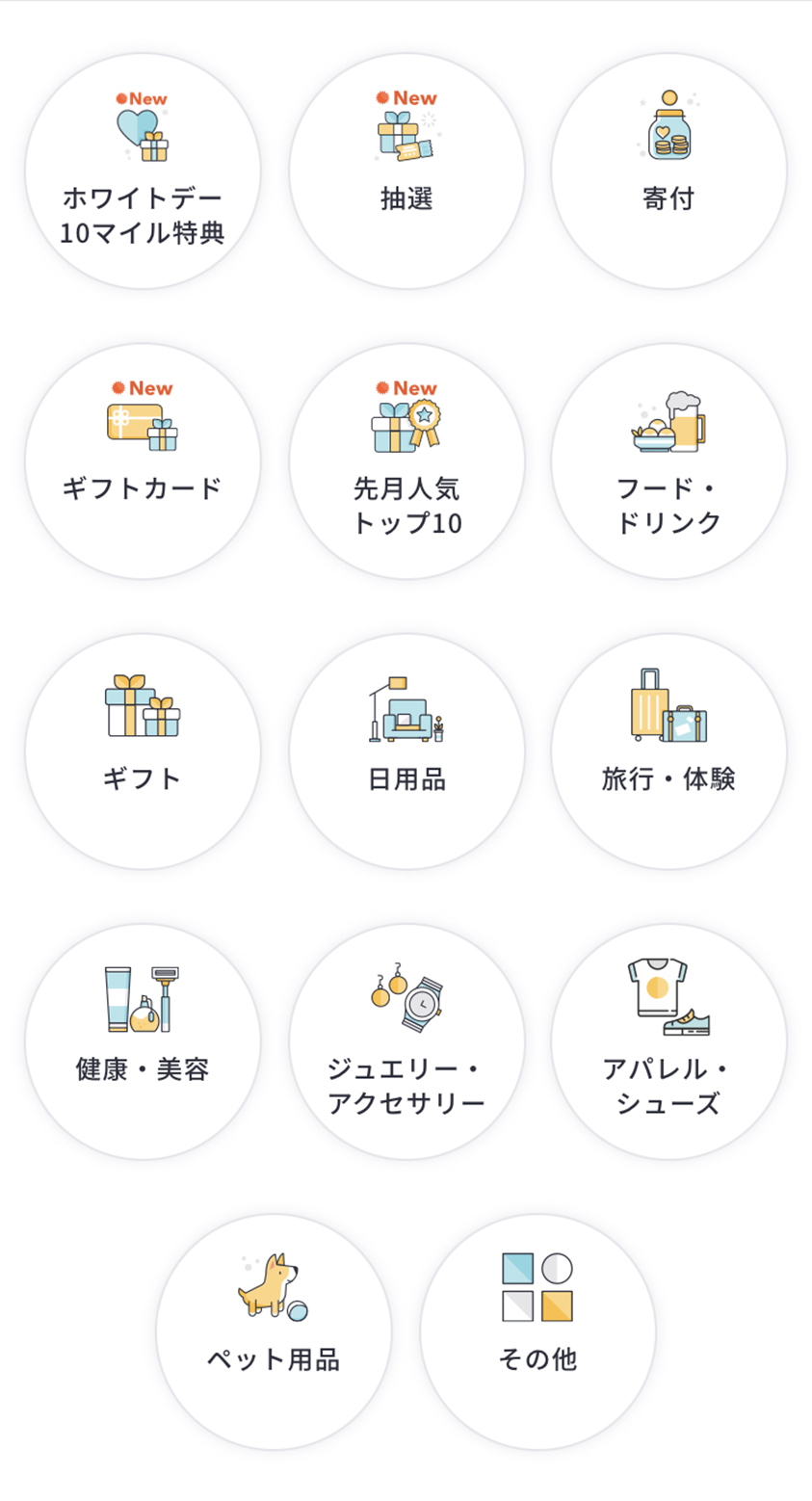Viewport: 812px width, 1501px height.
Task: Browse アパレル・シューズ items
Action: pyautogui.click(x=668, y=1041)
